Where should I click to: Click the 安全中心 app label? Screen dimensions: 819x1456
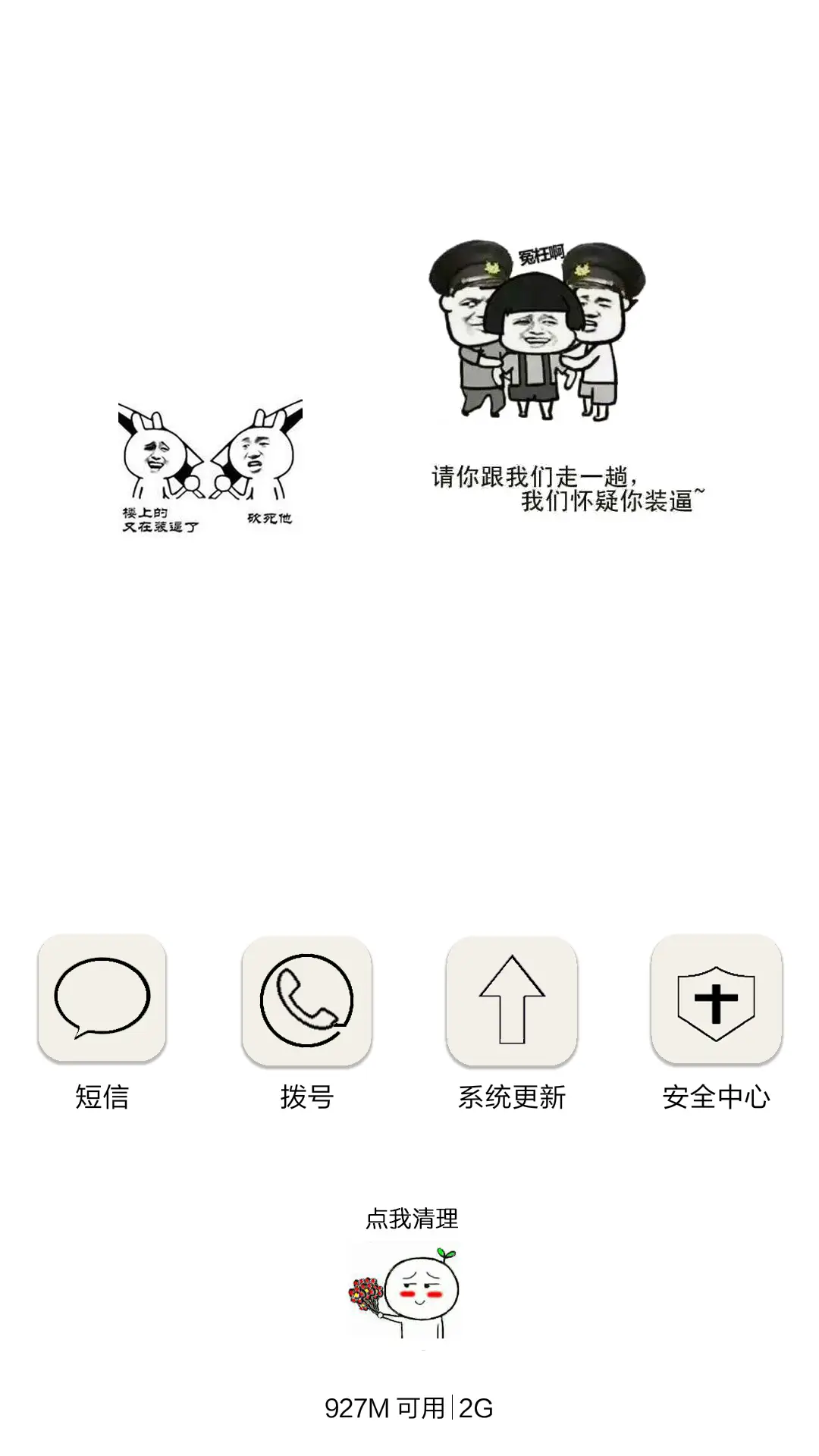click(718, 1096)
